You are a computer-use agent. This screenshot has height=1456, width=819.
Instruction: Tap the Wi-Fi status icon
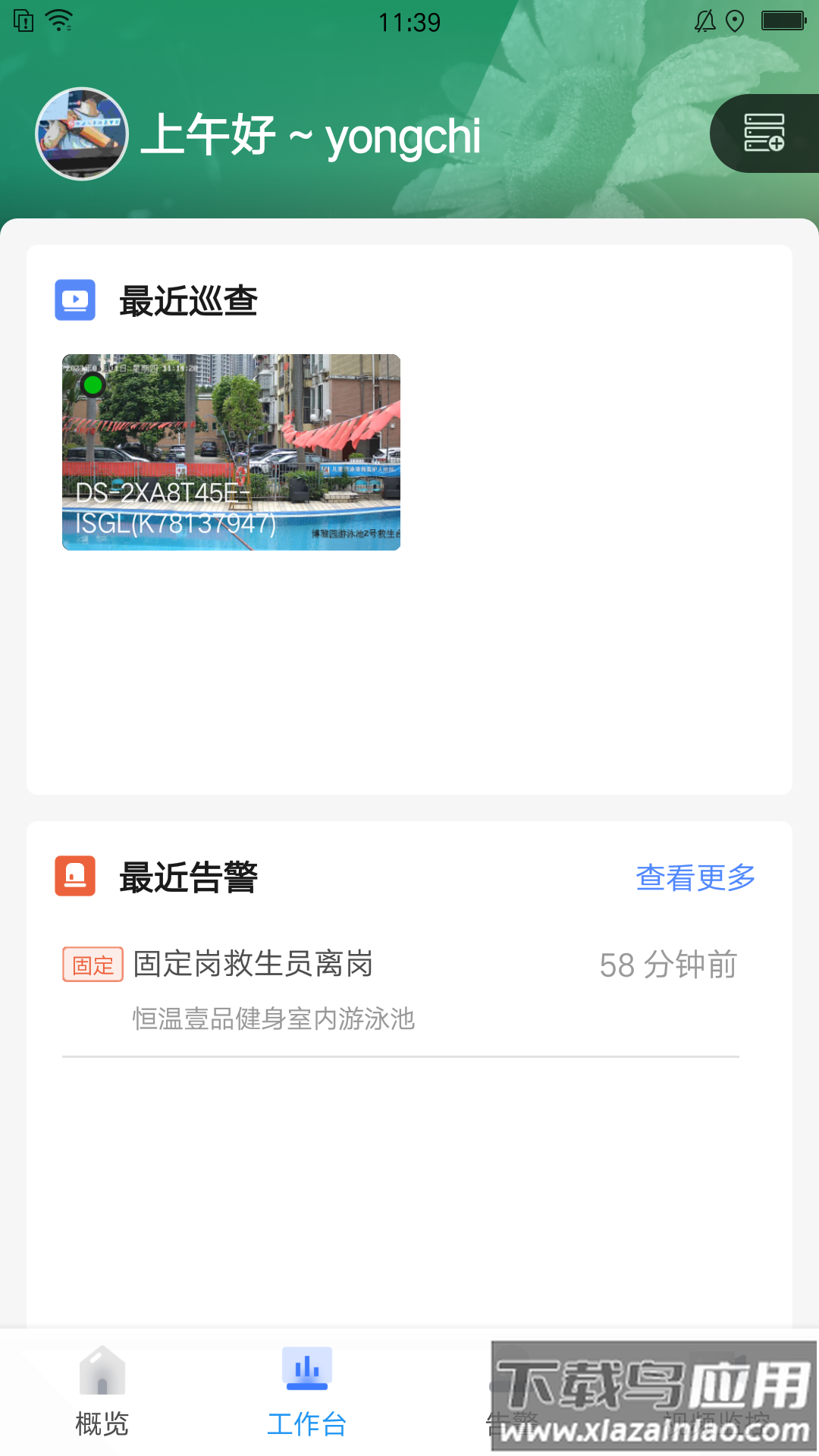click(59, 21)
